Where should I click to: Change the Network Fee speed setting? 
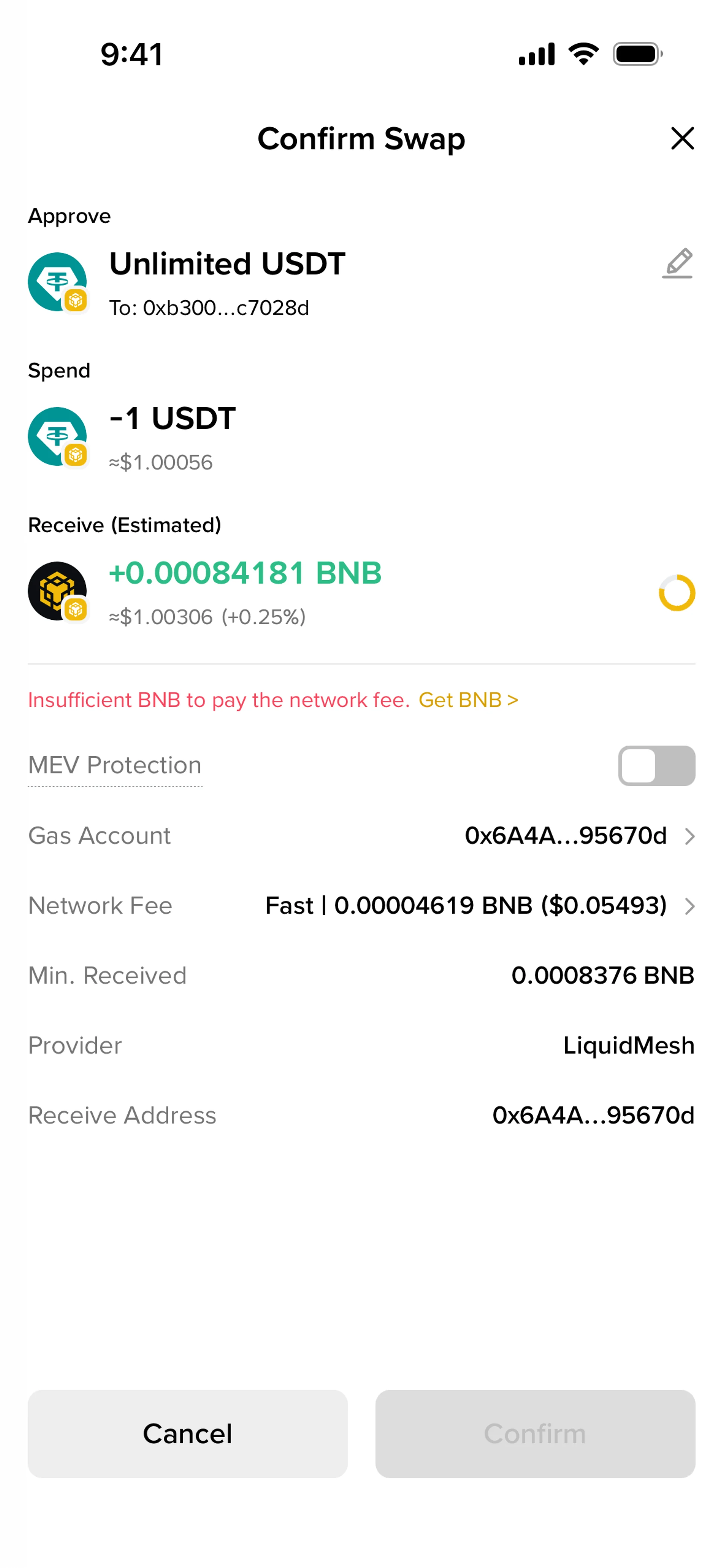coord(361,906)
